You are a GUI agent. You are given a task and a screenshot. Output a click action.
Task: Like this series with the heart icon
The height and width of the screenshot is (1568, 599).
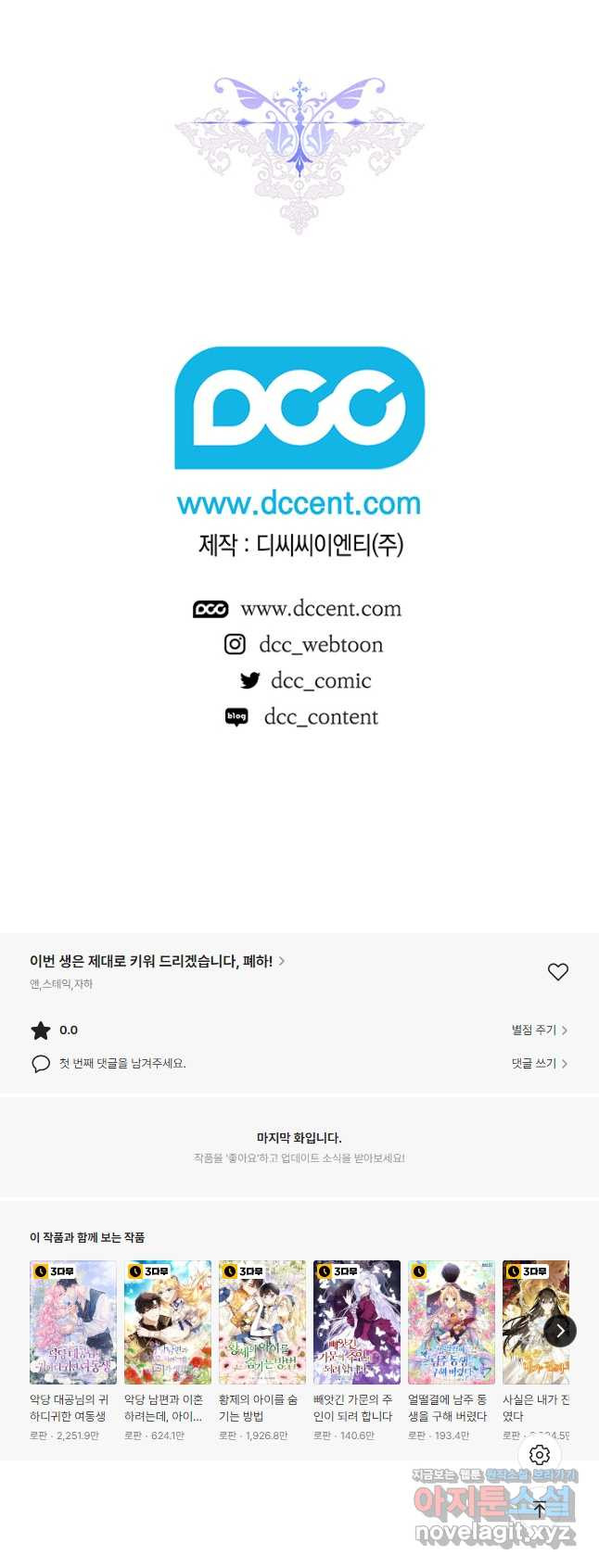[x=557, y=971]
